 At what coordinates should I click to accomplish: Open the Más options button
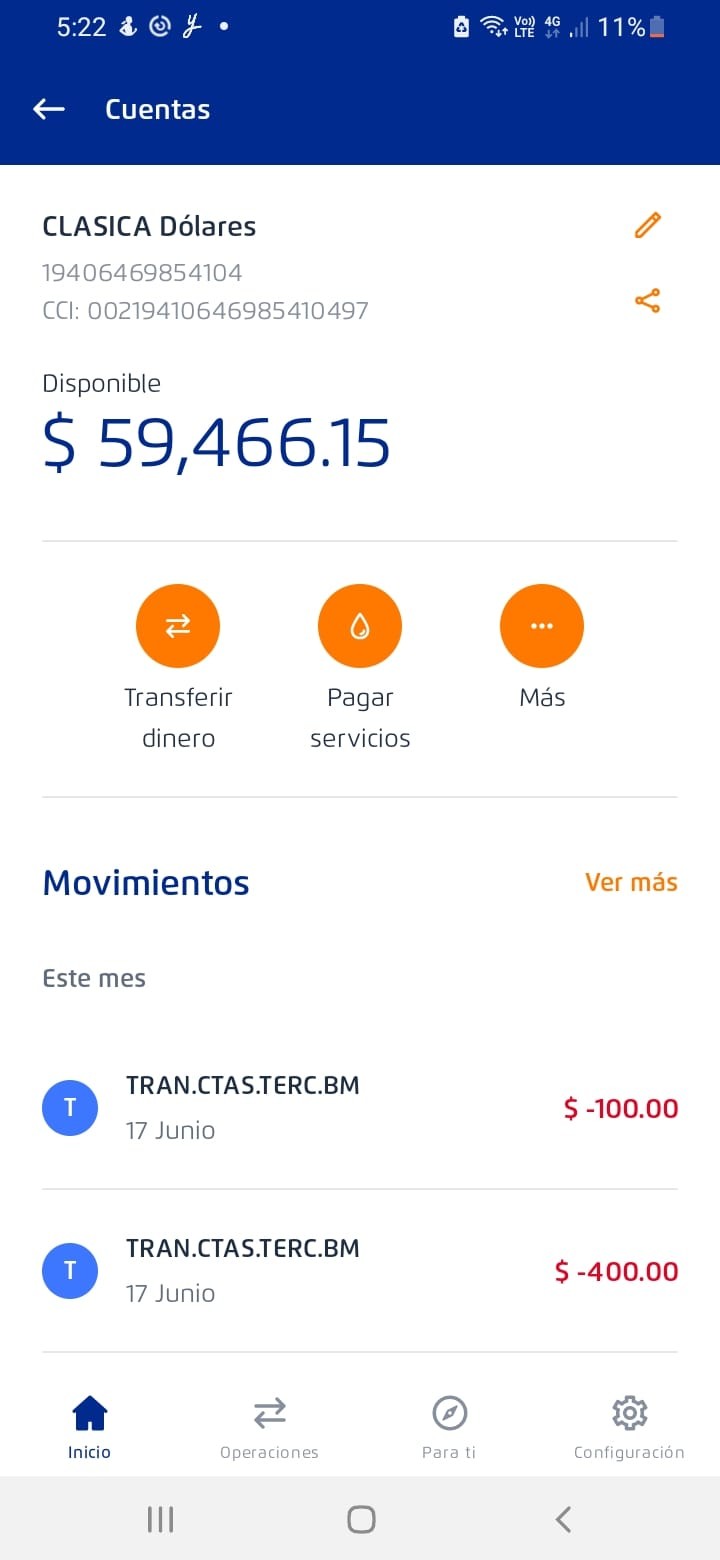coord(542,627)
